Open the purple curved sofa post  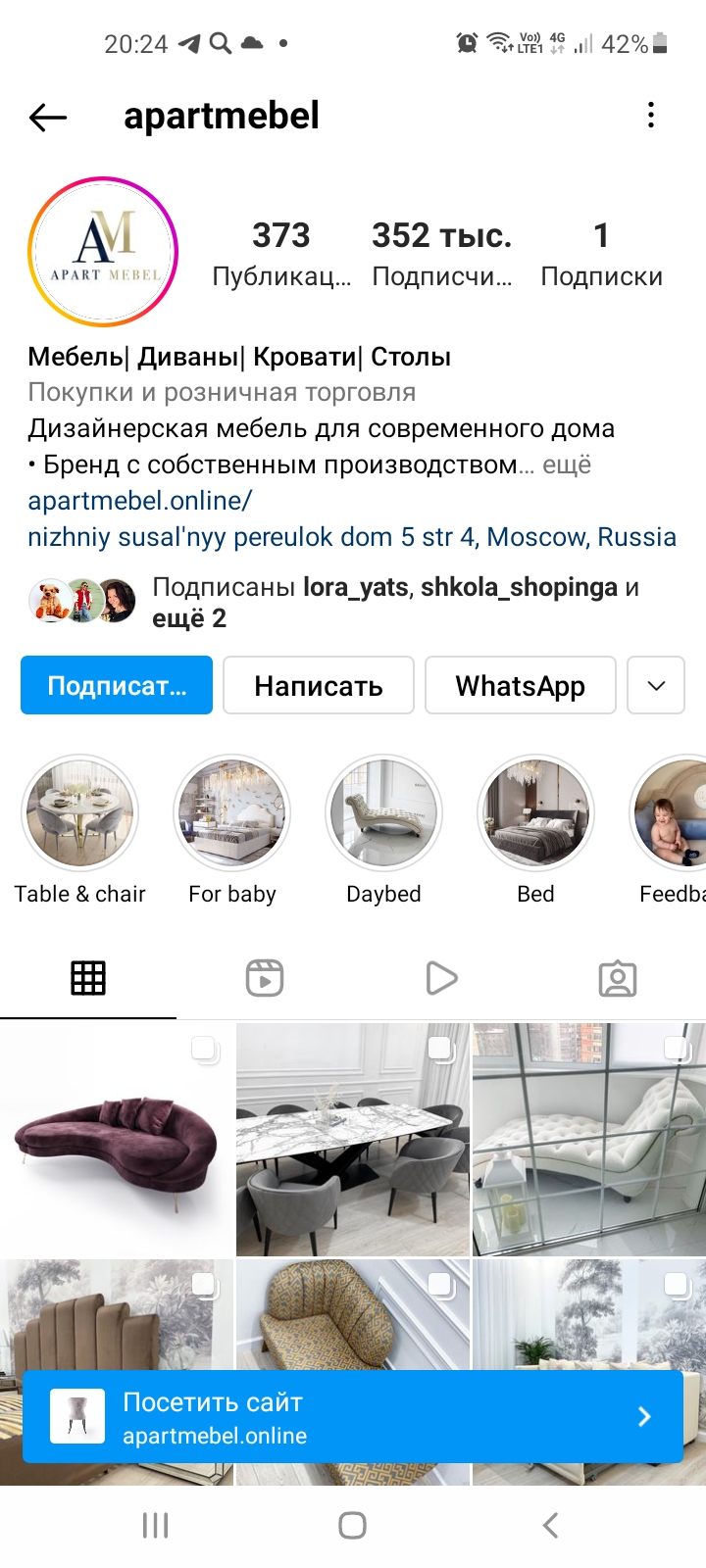[117, 1140]
